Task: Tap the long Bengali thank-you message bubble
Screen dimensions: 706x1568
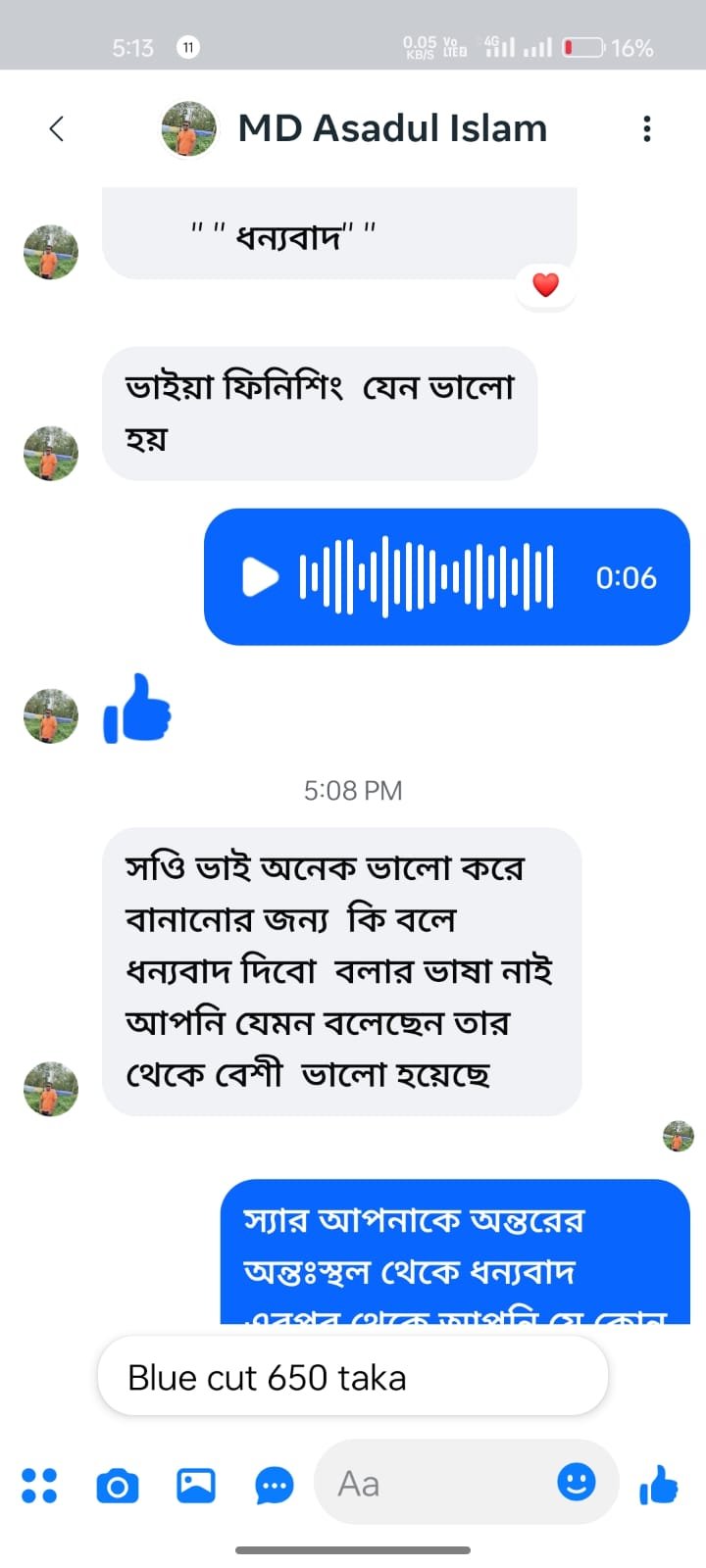Action: click(341, 970)
